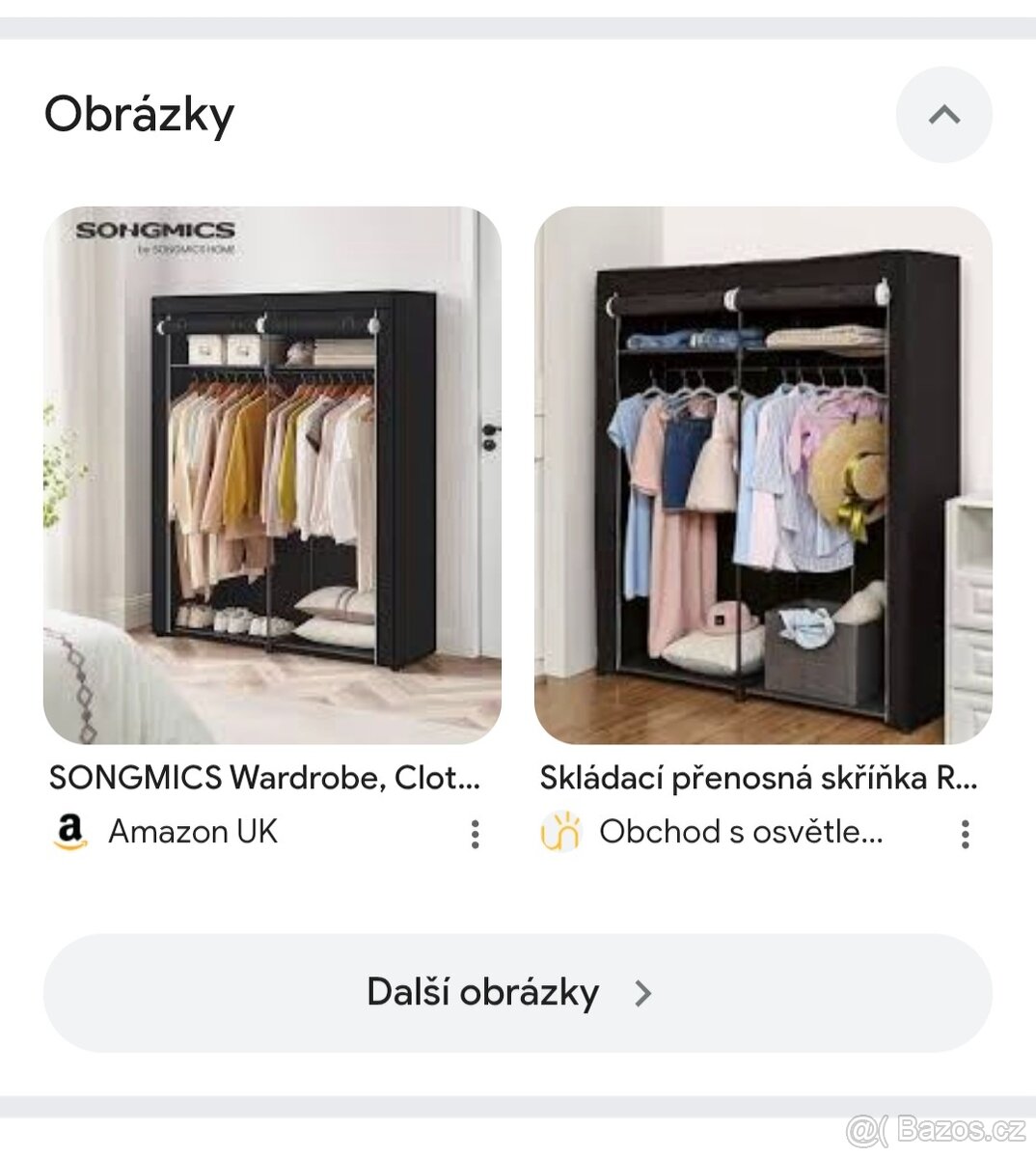Click the Obchod s osvětle source label

point(741,832)
